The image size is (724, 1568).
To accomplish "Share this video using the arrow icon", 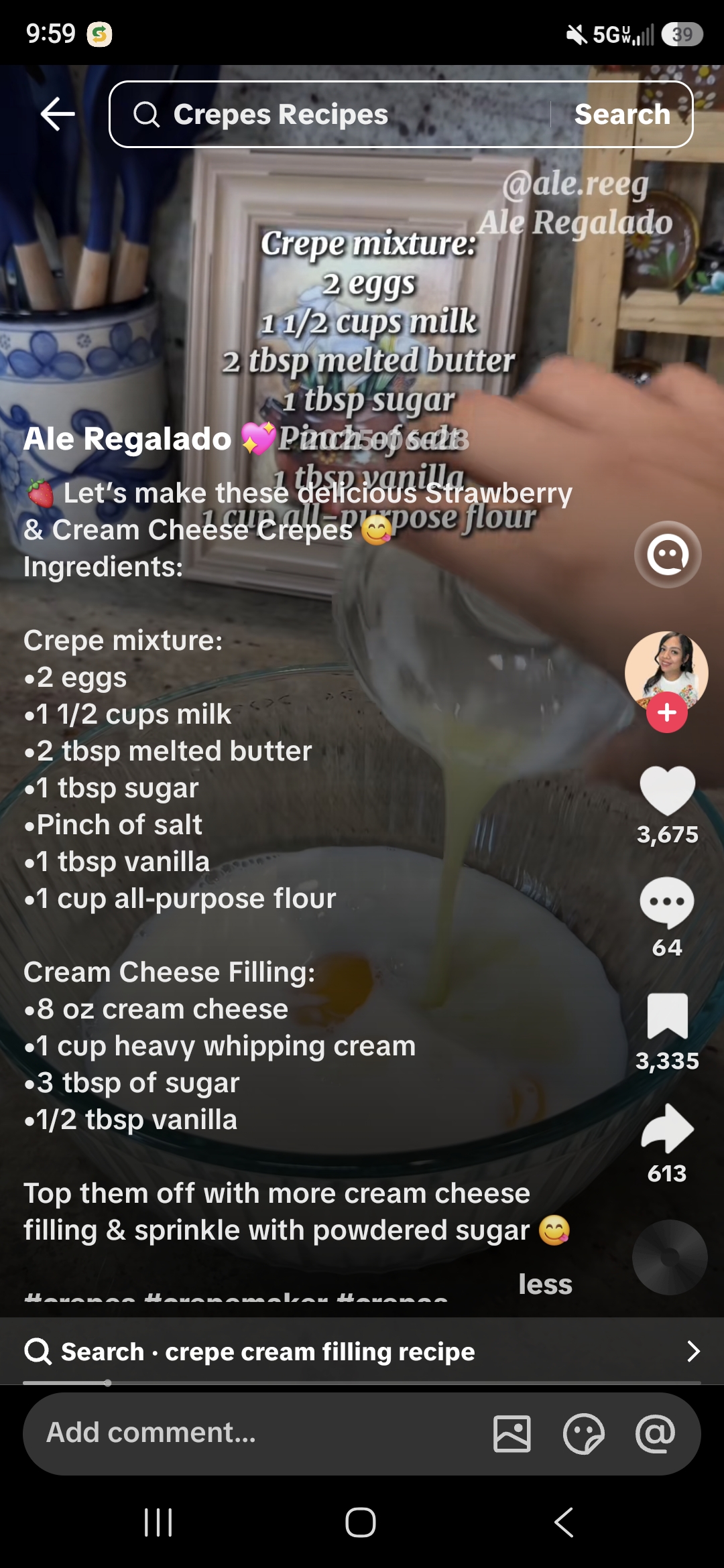I will click(x=667, y=1128).
